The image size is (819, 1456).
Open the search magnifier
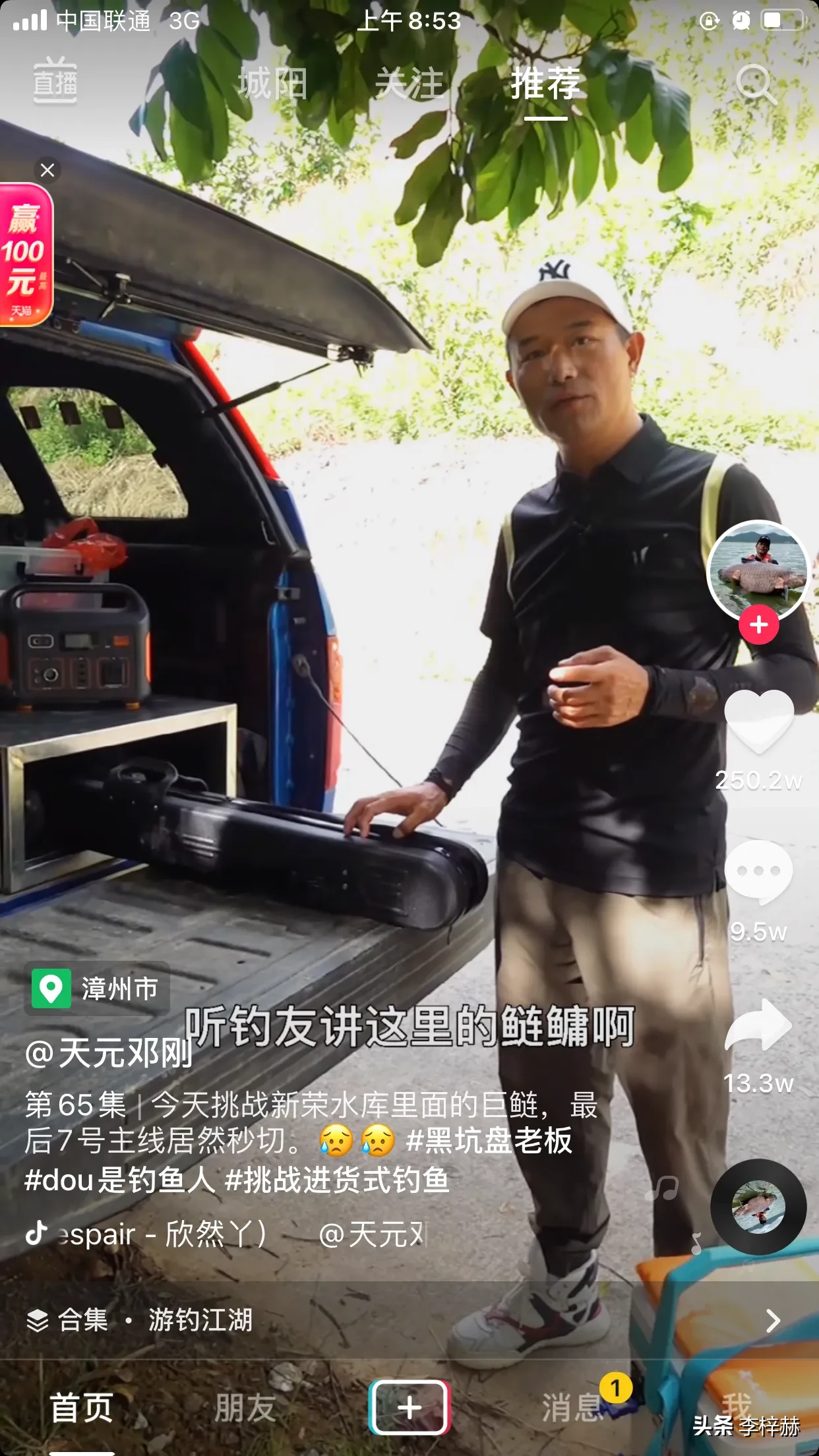coord(755,84)
